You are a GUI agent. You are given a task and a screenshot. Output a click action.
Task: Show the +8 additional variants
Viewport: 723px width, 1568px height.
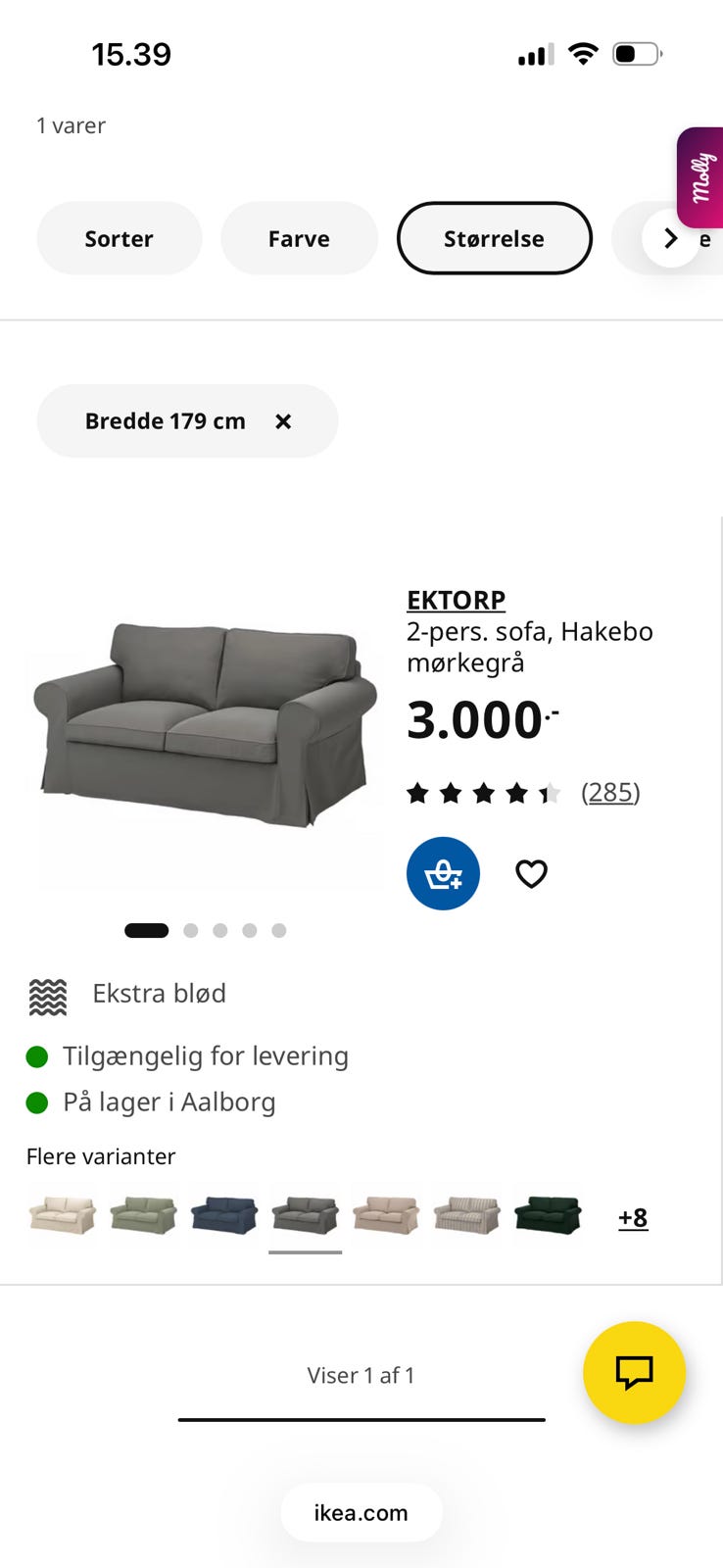pos(633,1218)
